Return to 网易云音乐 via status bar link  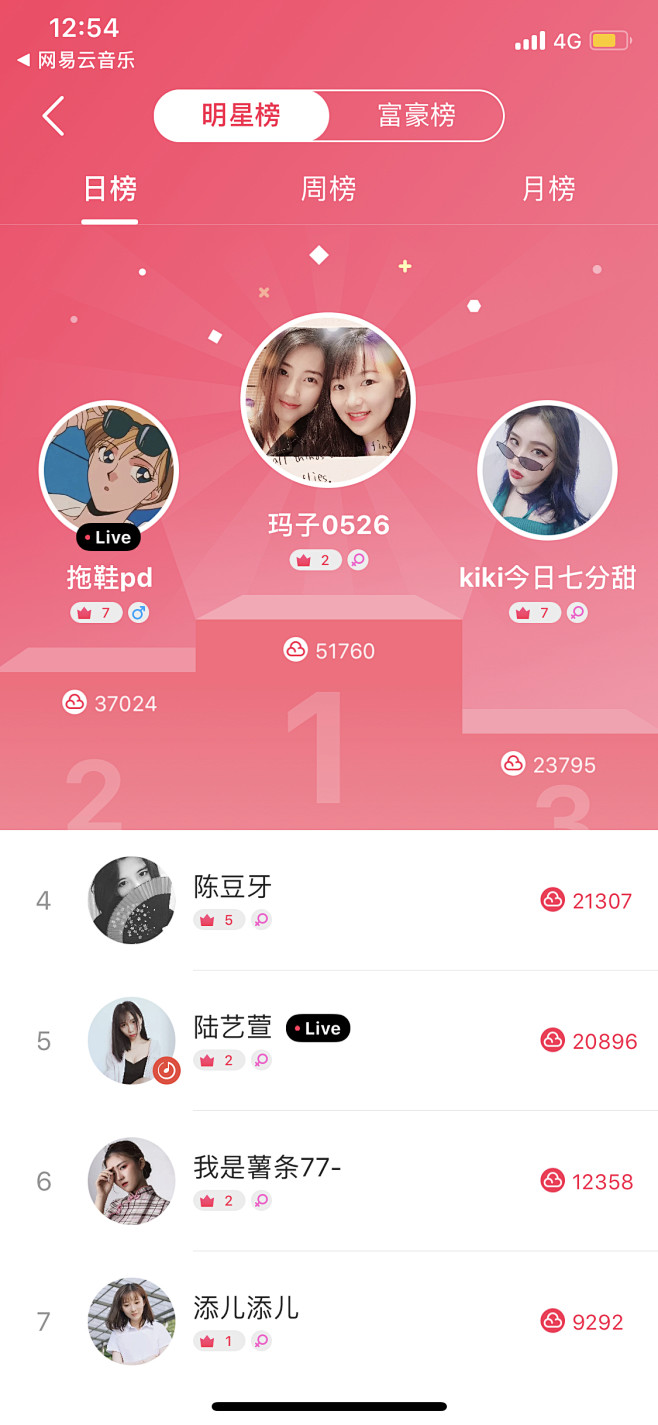click(x=76, y=60)
